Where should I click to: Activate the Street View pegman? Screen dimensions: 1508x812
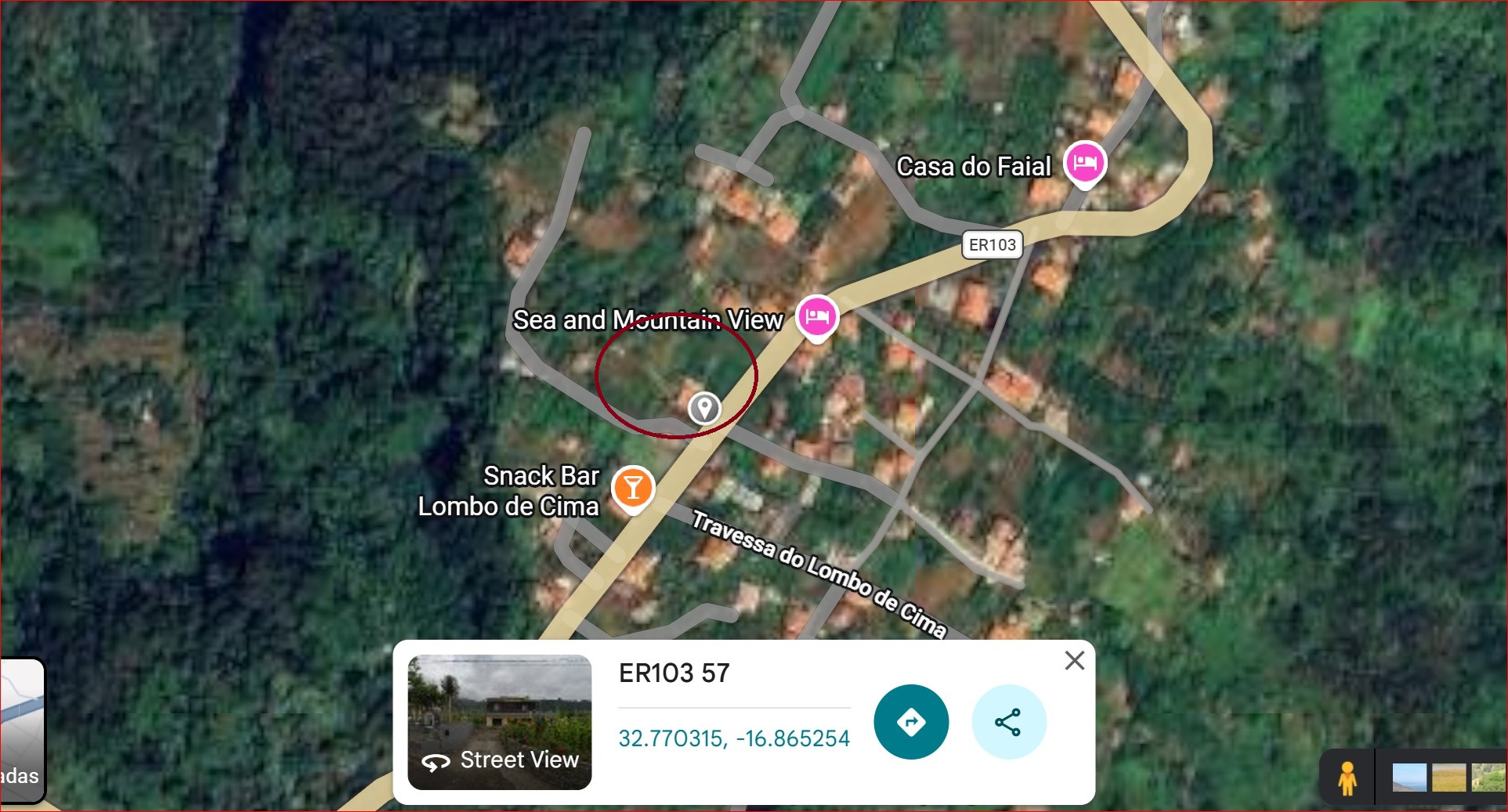click(1347, 778)
